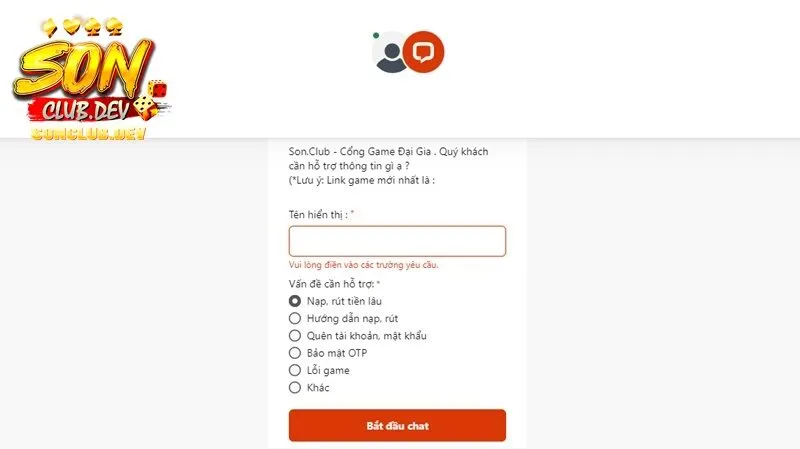
Task: Tap the Tên hiển thị text field
Action: 397,241
